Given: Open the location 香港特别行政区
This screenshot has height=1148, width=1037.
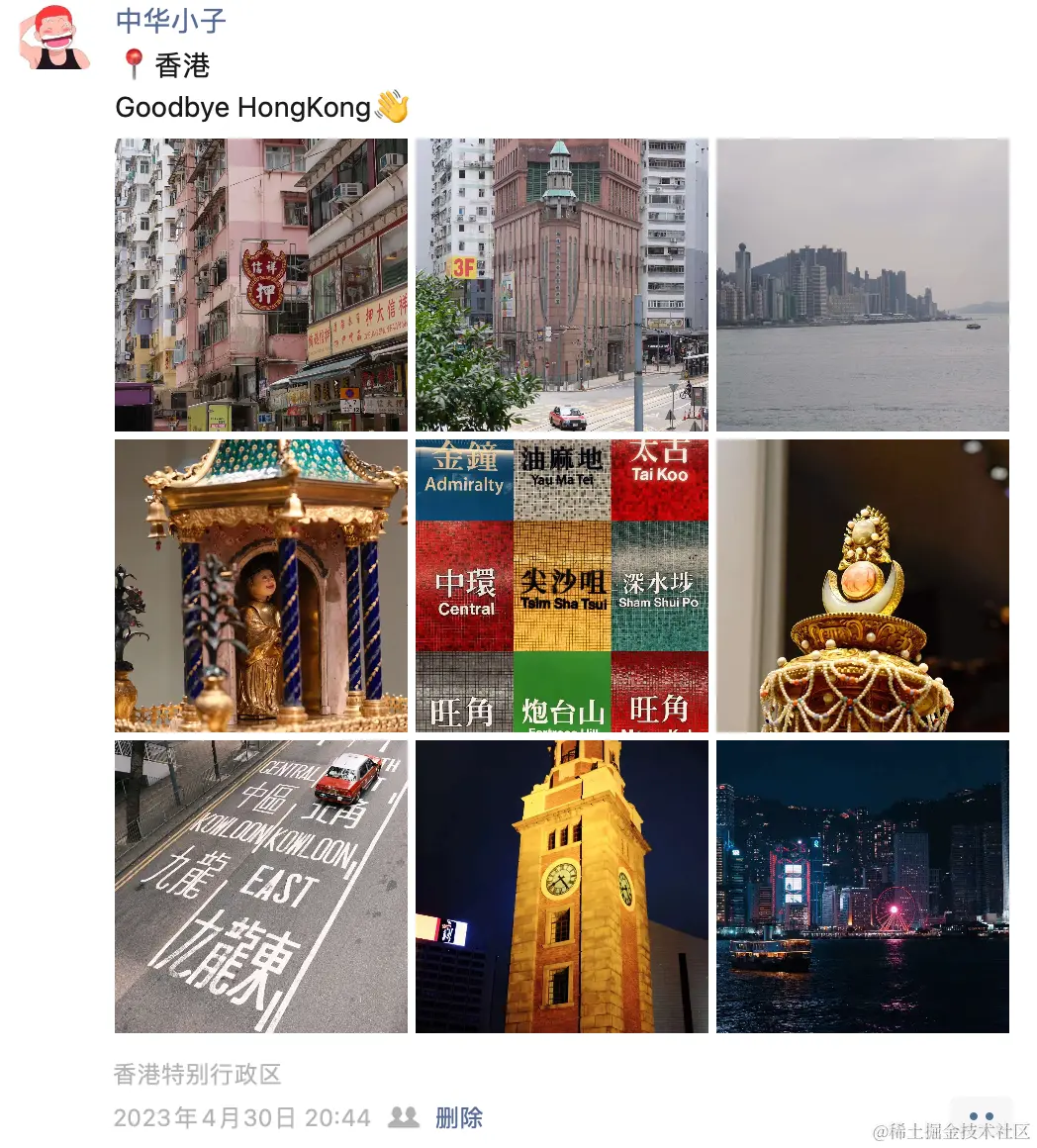Looking at the screenshot, I should coord(198,1074).
